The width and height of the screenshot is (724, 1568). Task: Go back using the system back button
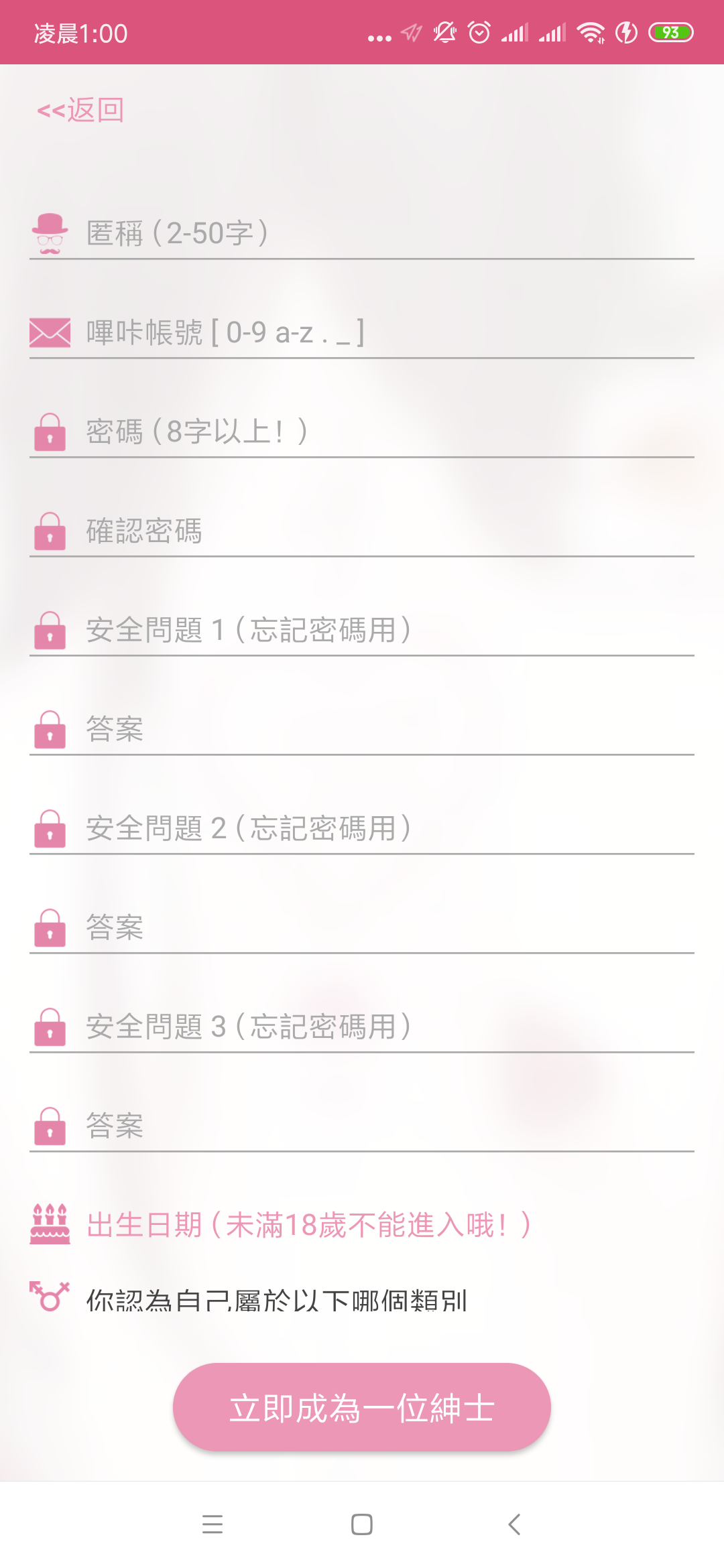(514, 1524)
